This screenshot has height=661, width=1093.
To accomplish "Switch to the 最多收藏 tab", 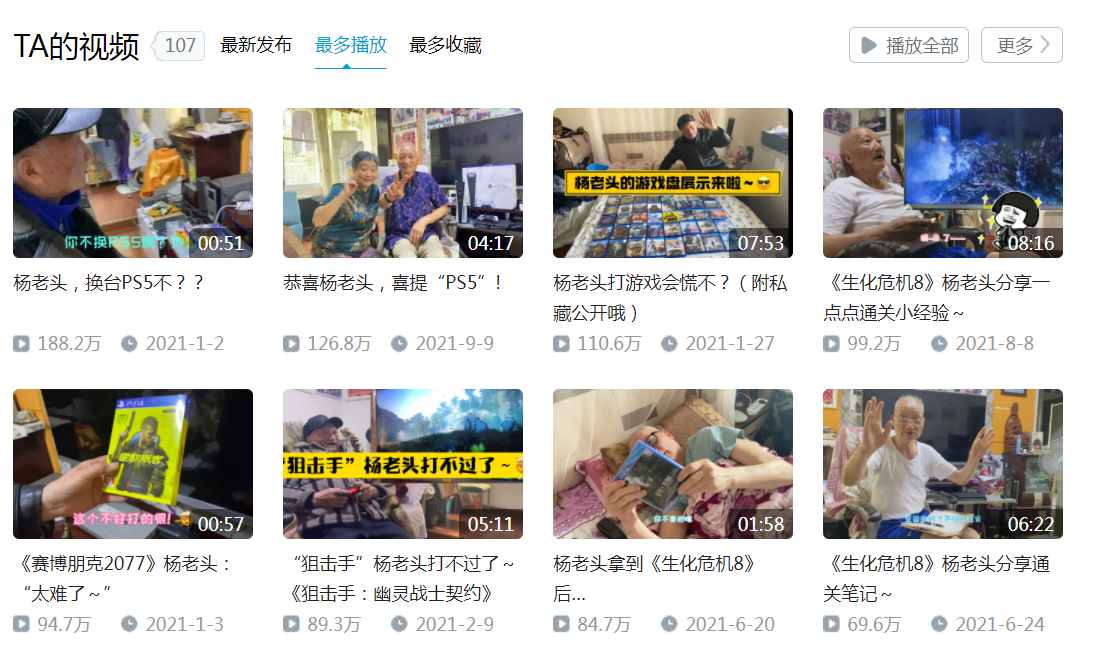I will point(445,45).
